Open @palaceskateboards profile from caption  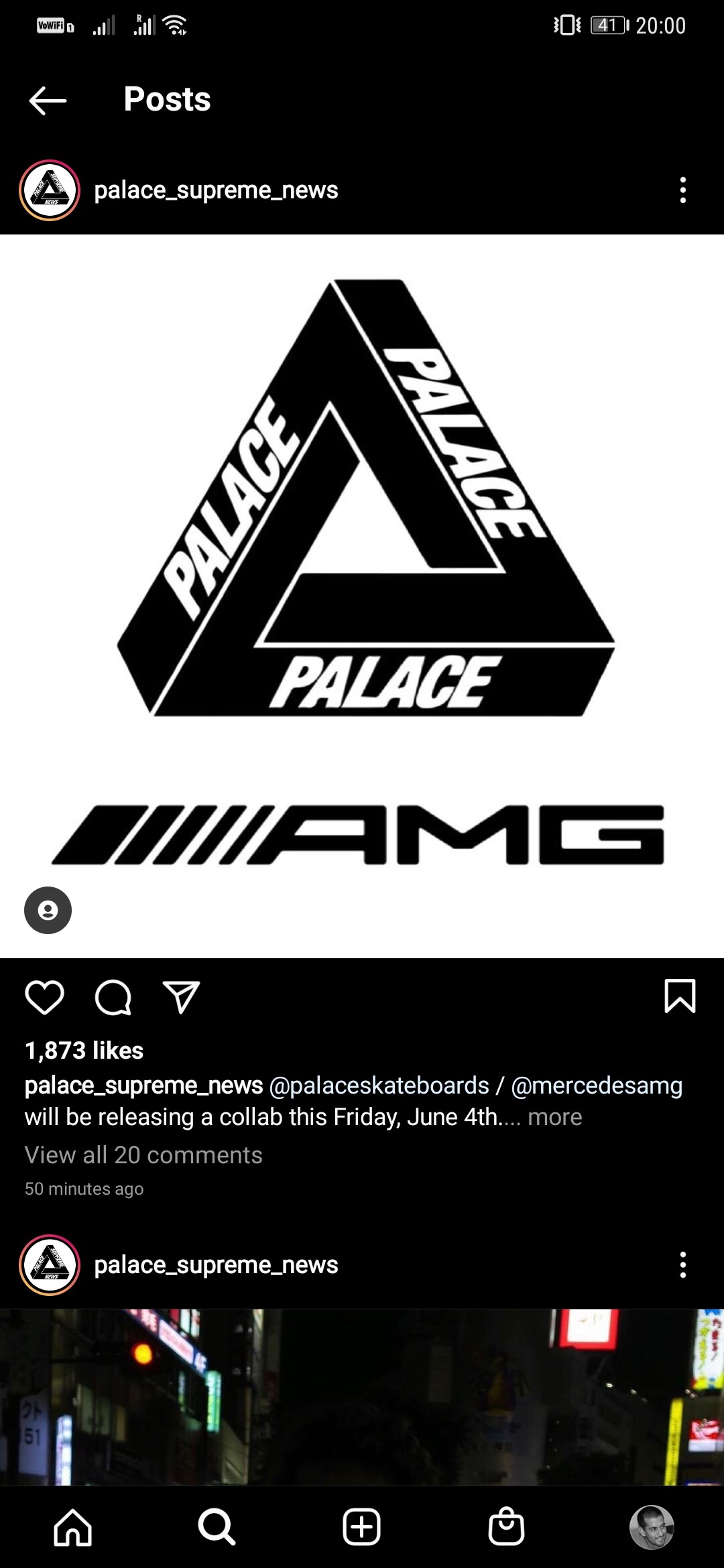coord(379,1086)
